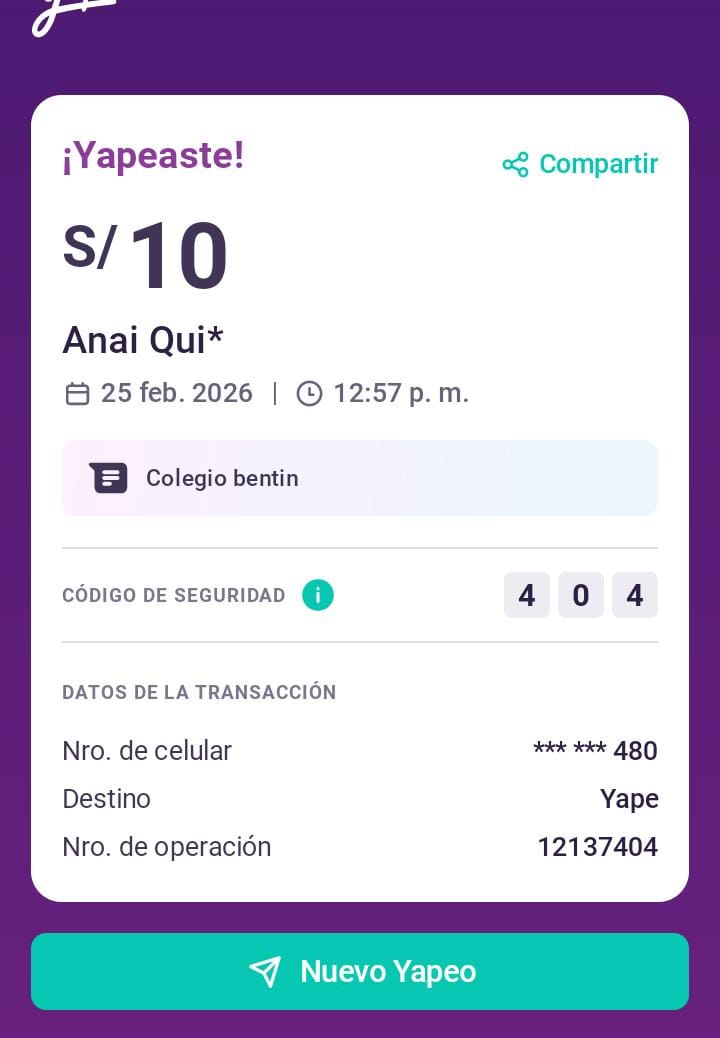720x1038 pixels.
Task: Share this Yape receipt via Compartir
Action: pyautogui.click(x=581, y=164)
